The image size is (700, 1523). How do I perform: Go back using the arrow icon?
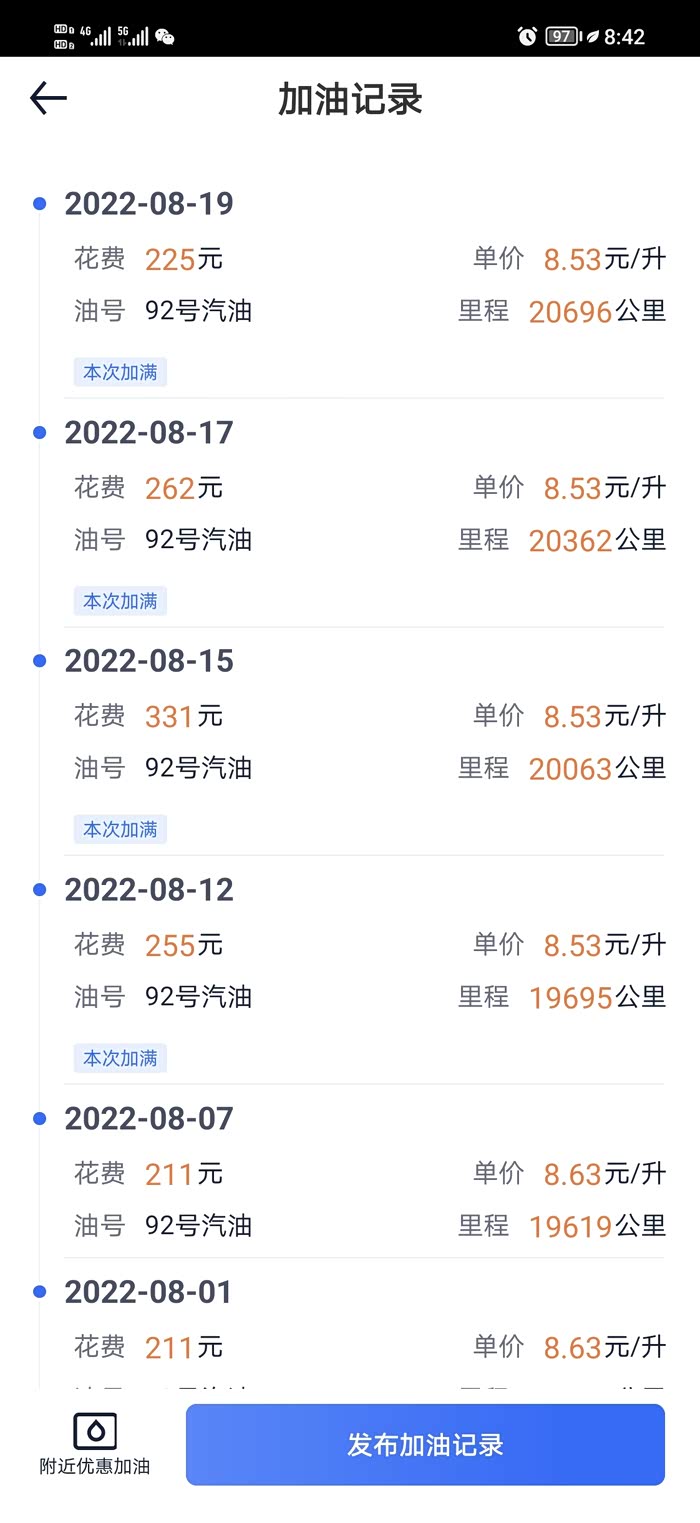tap(48, 98)
